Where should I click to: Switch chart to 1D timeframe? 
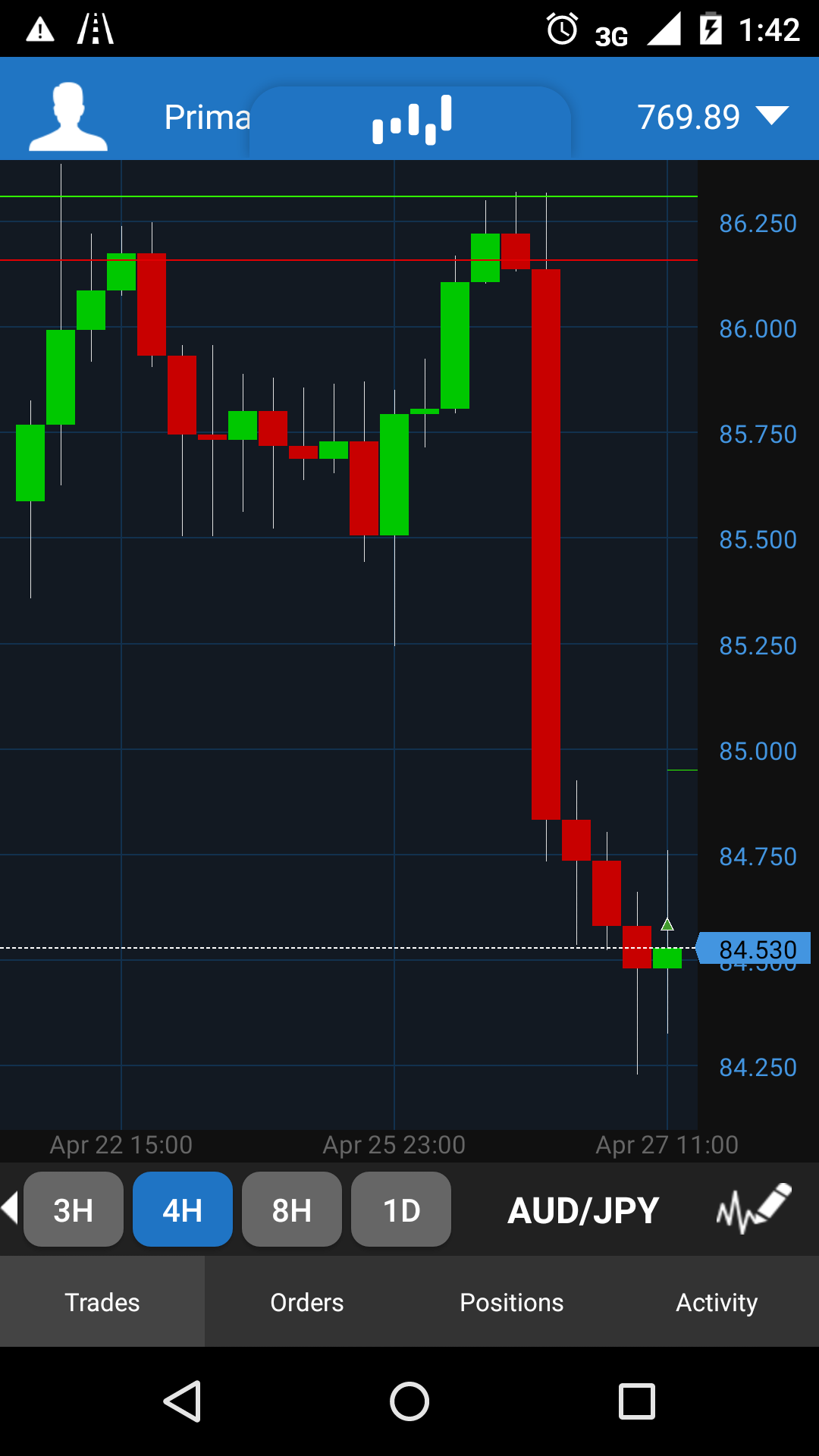tap(401, 1210)
